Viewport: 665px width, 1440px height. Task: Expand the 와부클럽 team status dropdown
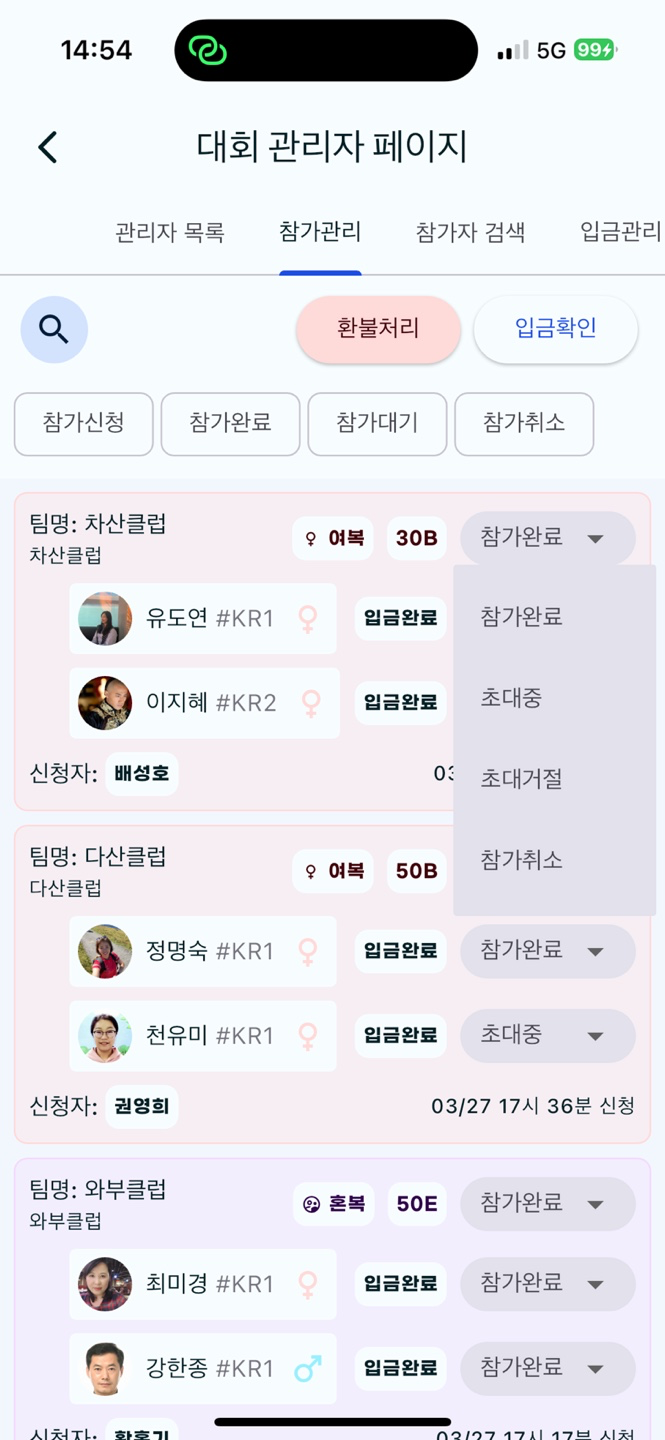pyautogui.click(x=548, y=1203)
